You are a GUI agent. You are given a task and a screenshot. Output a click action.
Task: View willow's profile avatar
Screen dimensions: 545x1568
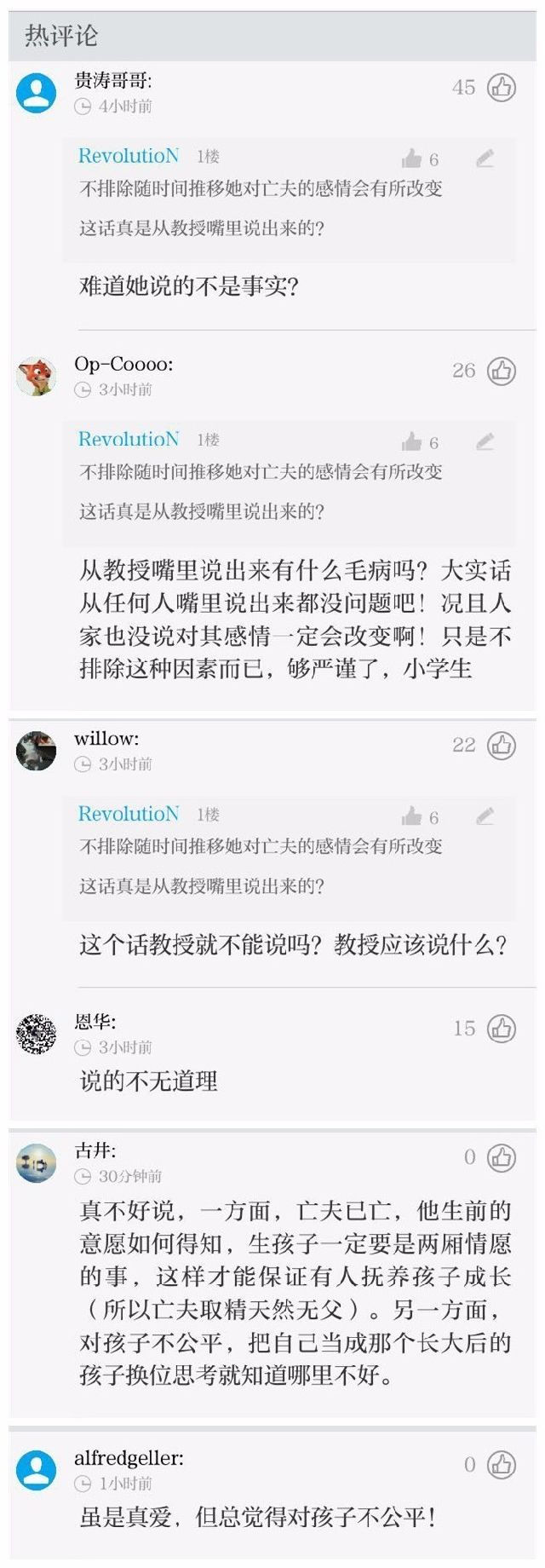(37, 750)
